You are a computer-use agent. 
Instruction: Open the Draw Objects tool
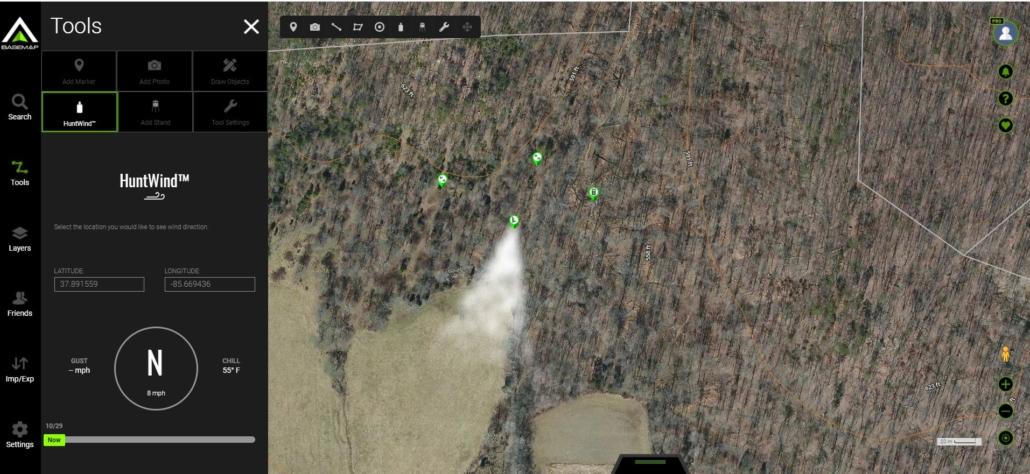click(230, 71)
